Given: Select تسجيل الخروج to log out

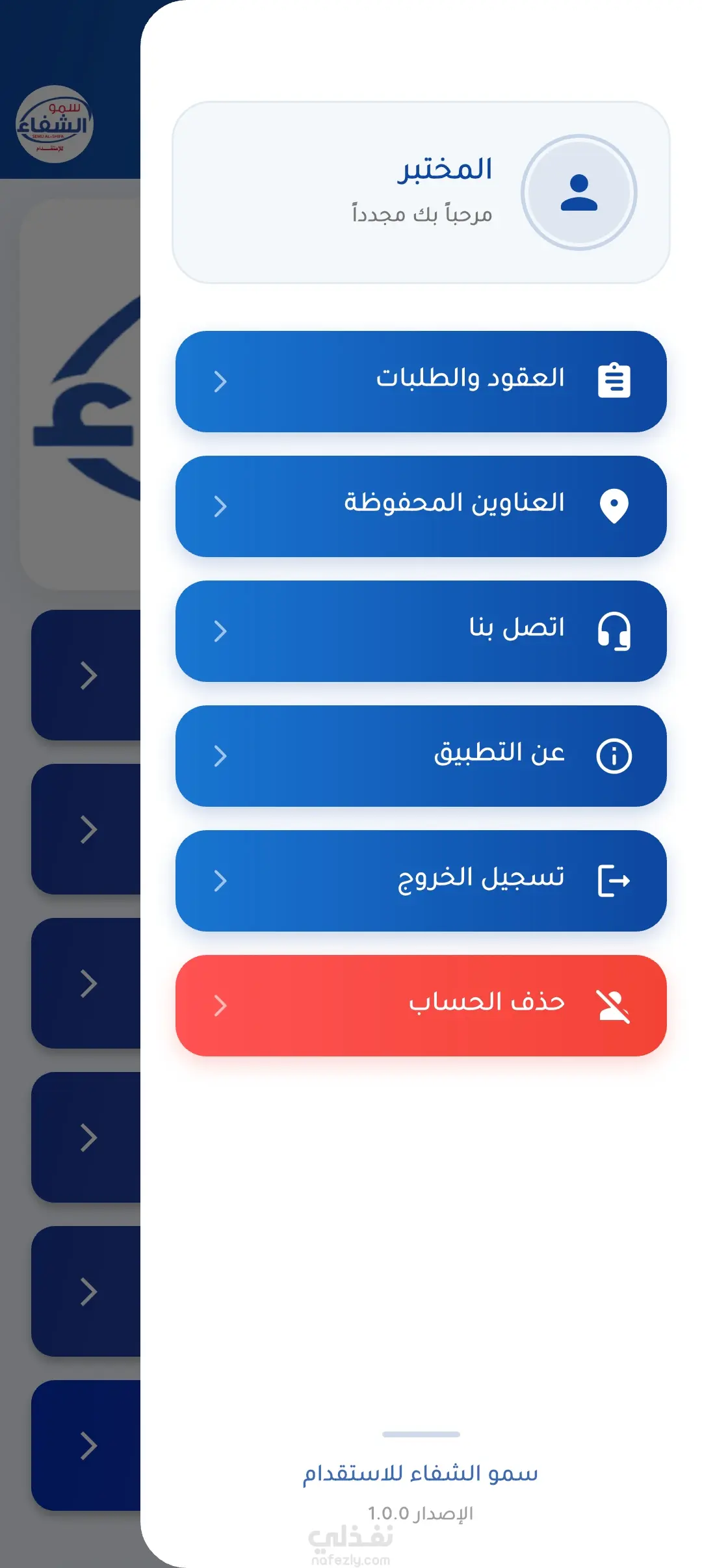Looking at the screenshot, I should [x=421, y=881].
